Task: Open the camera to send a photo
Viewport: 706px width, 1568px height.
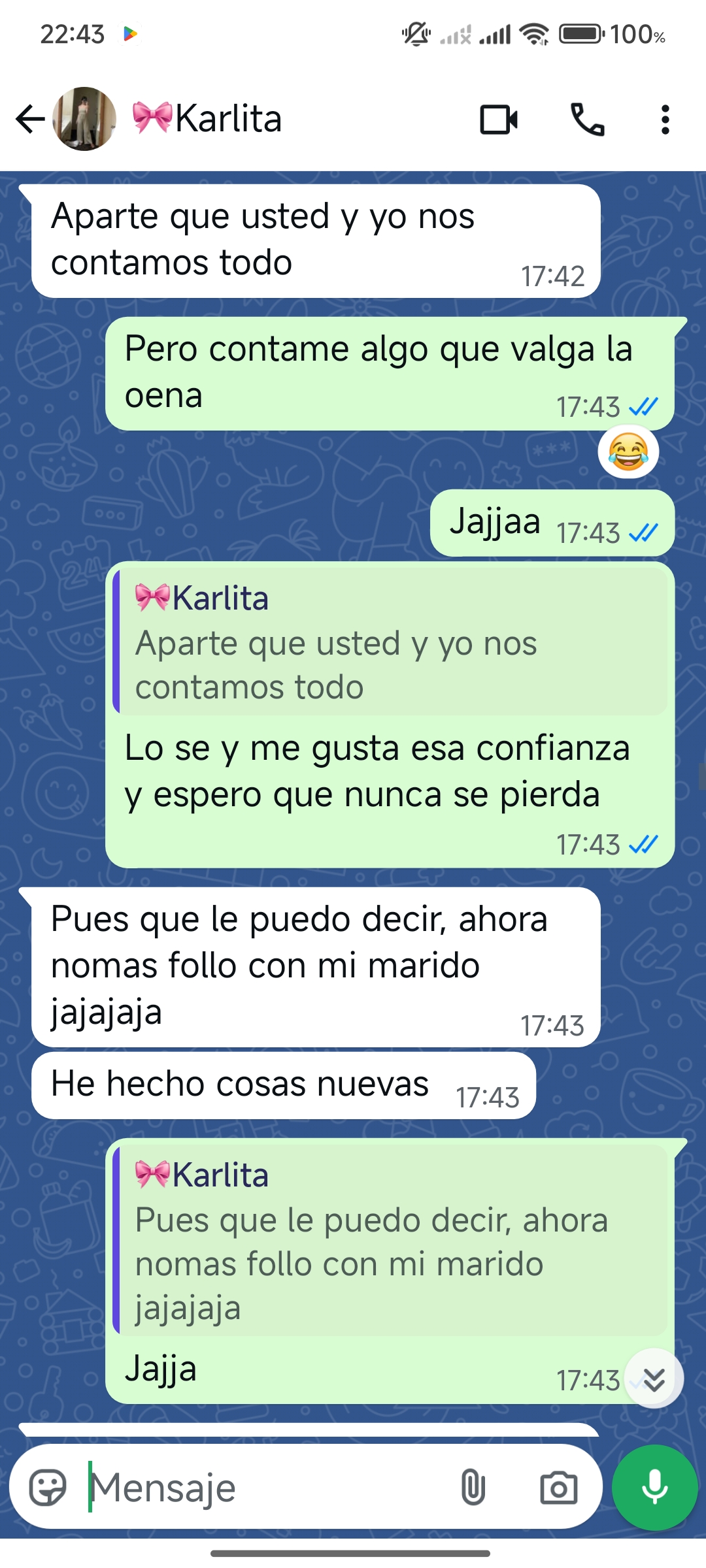Action: 558,1488
